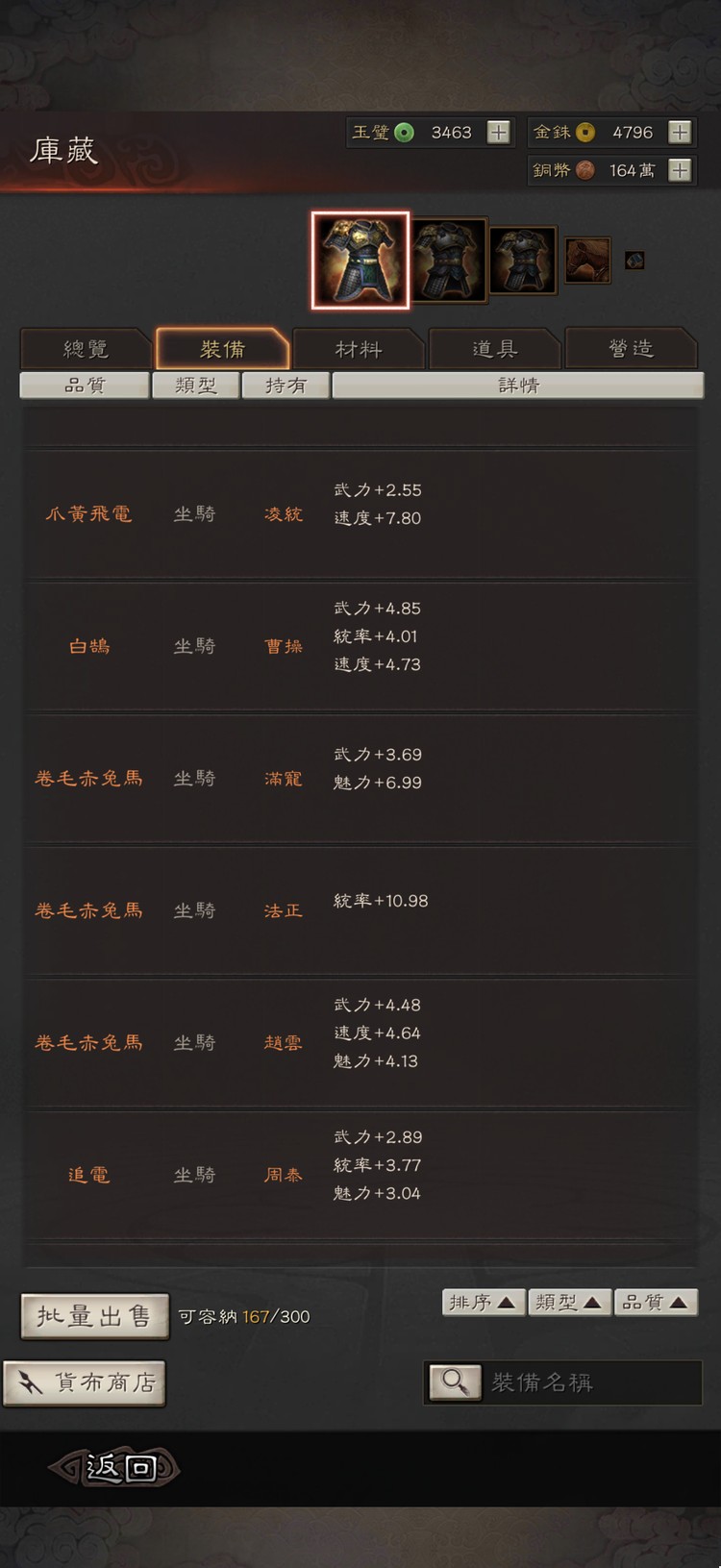Select the second armor thumbnail at the top
Viewport: 721px width, 1568px height.
tap(450, 259)
